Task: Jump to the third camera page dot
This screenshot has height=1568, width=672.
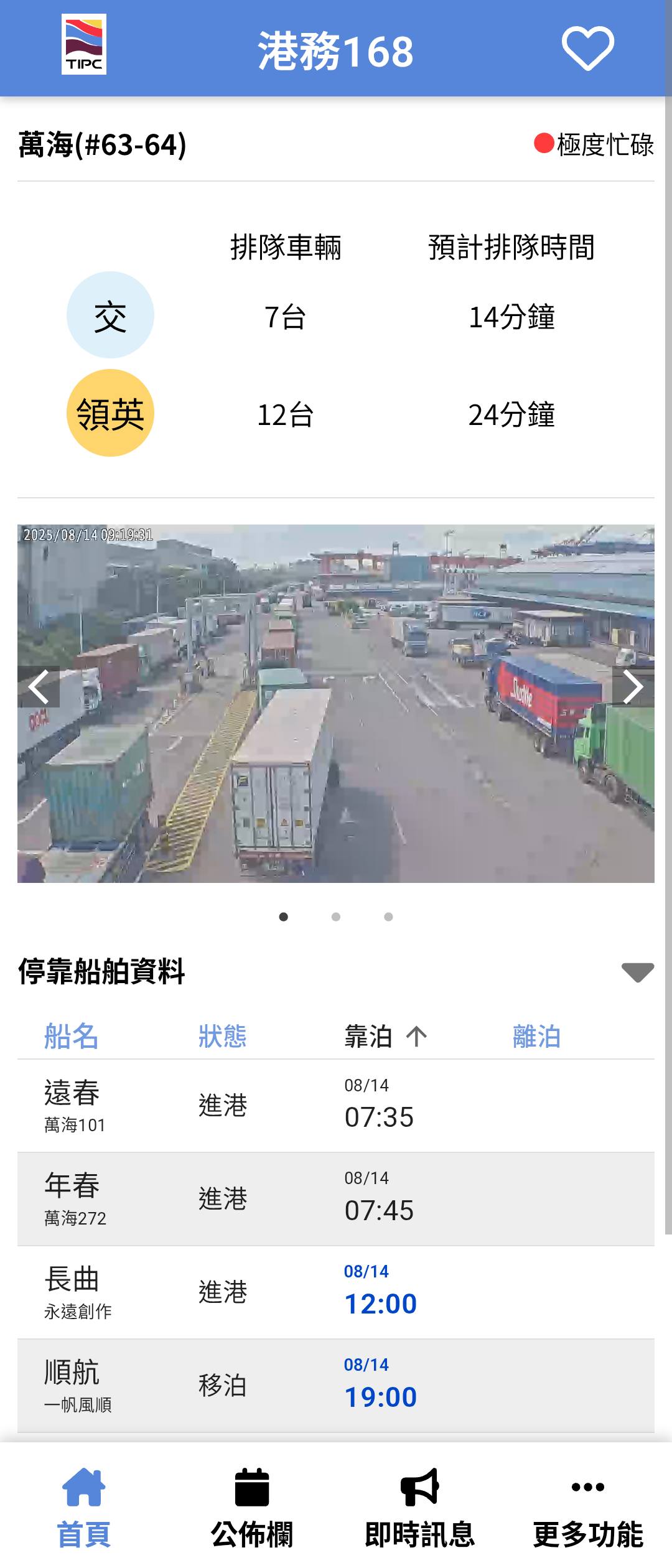Action: click(388, 917)
